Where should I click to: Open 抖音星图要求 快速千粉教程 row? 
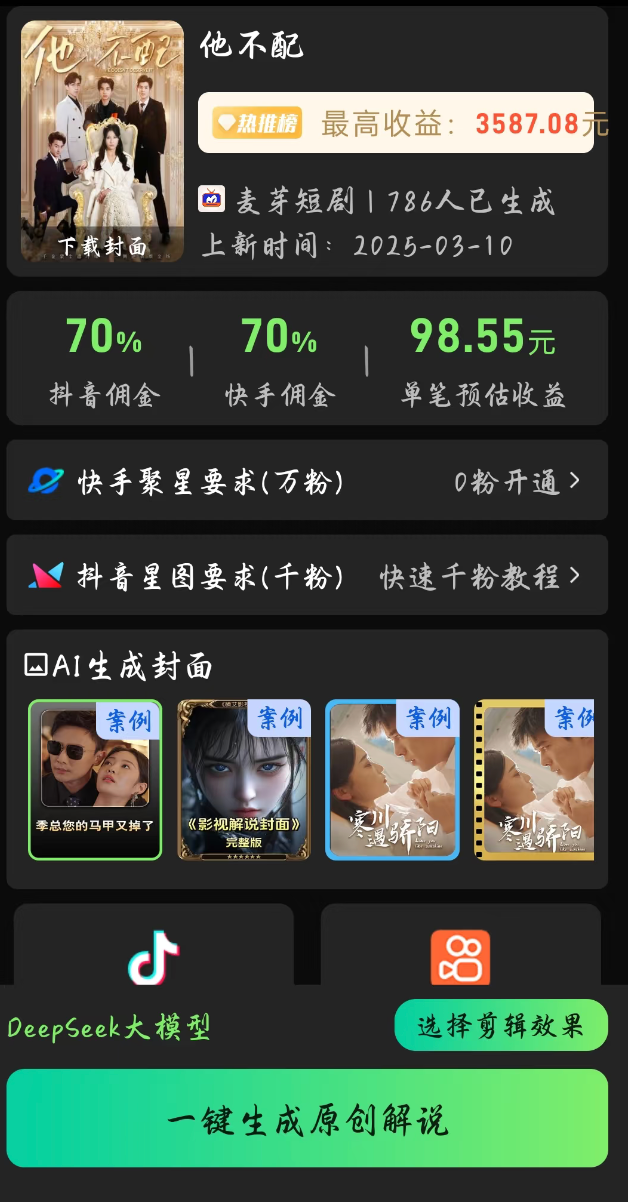click(307, 576)
